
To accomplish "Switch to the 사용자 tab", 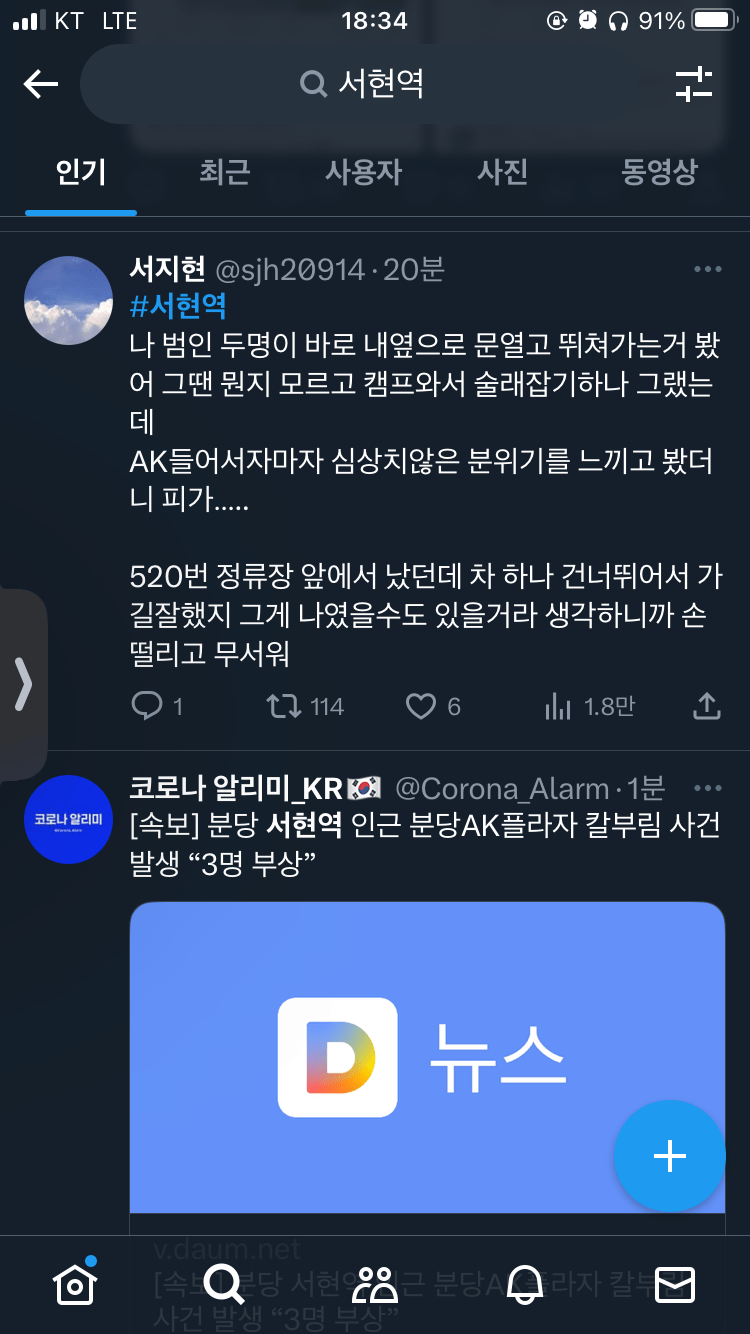I will pos(363,172).
